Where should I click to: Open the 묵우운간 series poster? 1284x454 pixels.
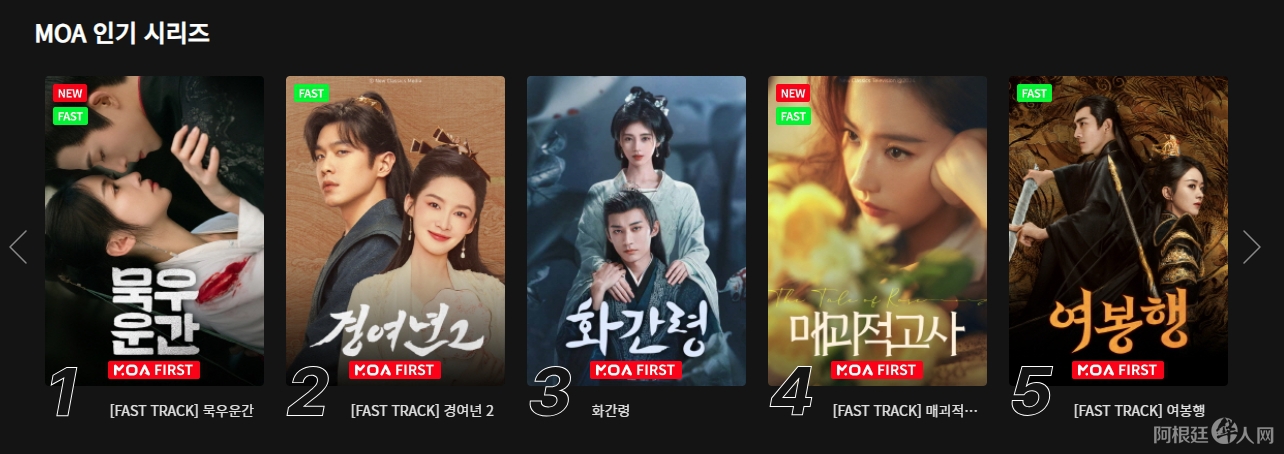pos(154,230)
